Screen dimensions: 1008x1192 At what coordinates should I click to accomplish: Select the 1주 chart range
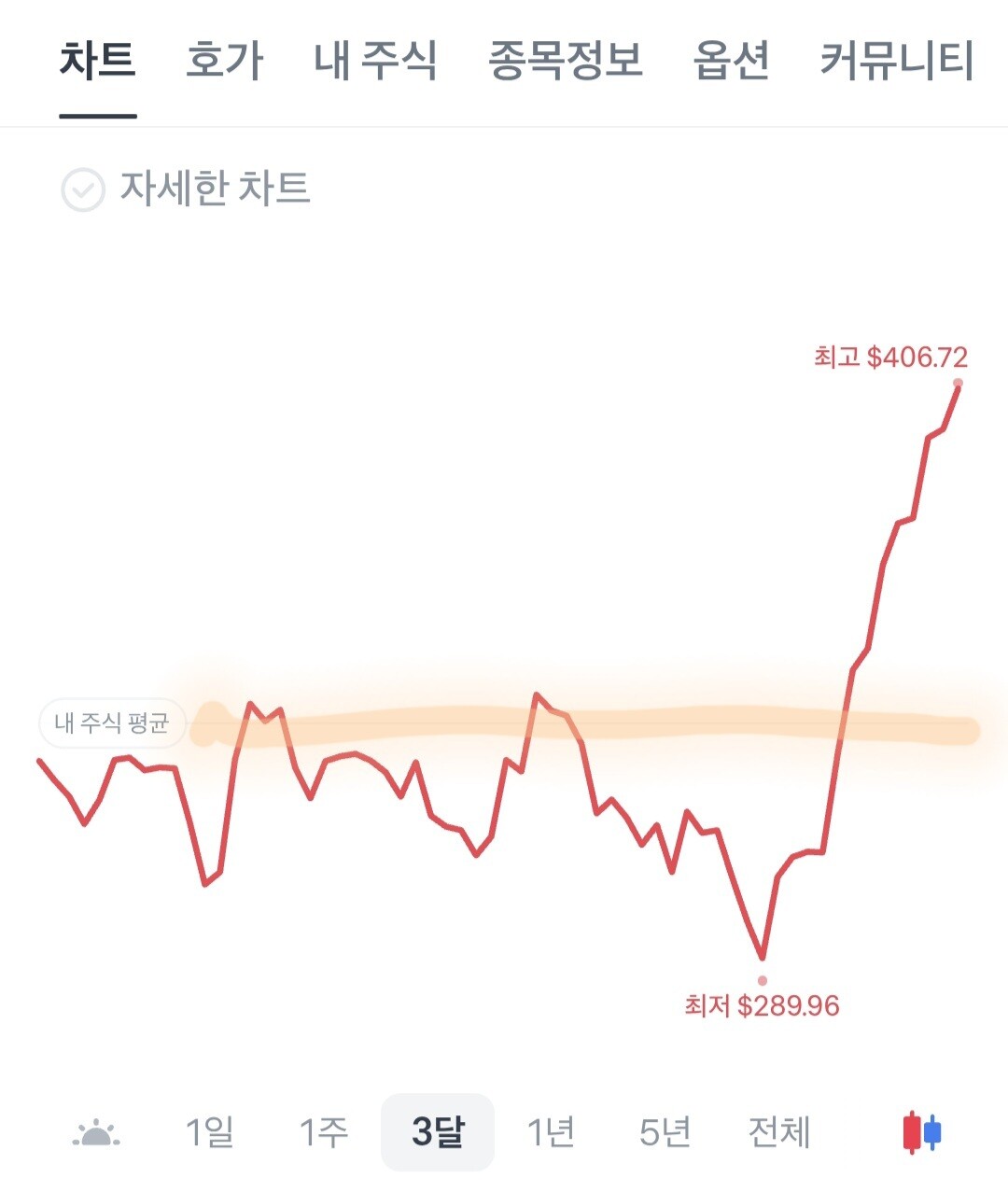click(324, 1132)
